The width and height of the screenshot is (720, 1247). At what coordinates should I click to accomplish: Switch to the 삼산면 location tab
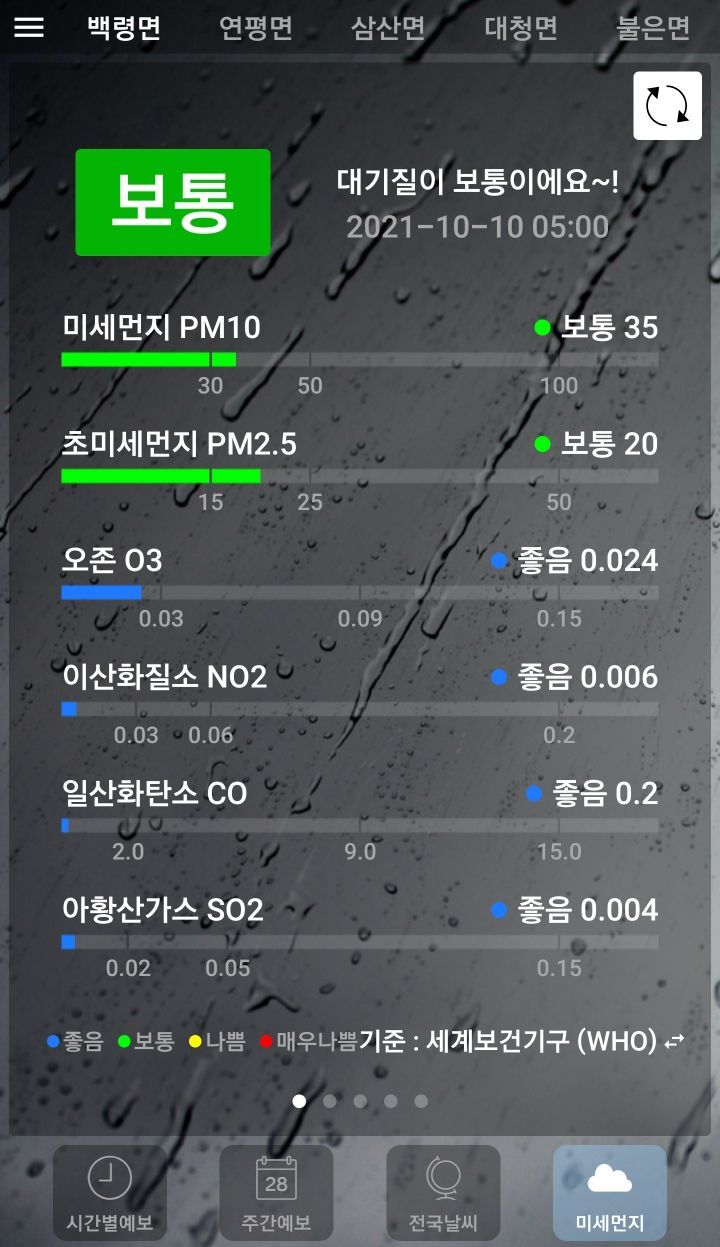pyautogui.click(x=388, y=27)
